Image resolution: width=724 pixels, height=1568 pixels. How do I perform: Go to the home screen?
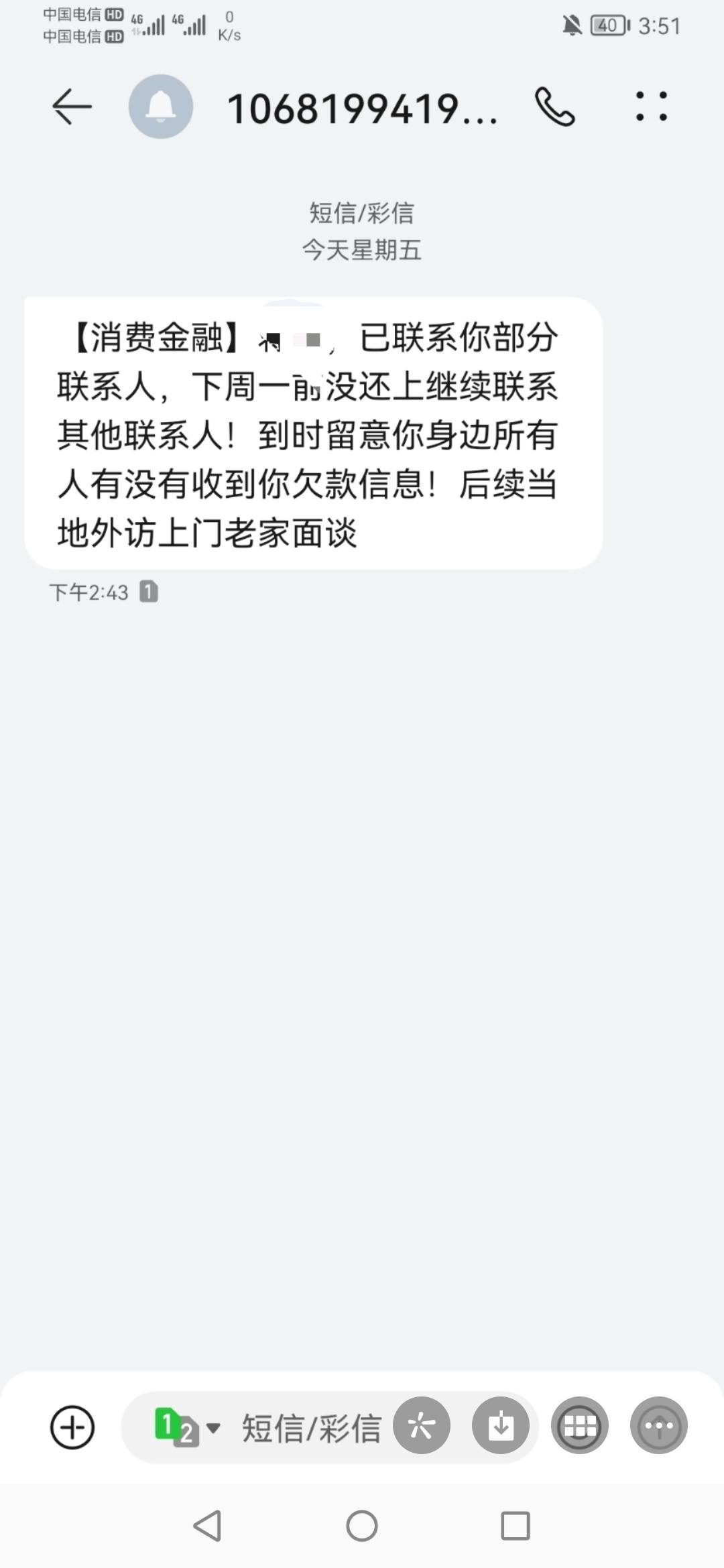(362, 1526)
